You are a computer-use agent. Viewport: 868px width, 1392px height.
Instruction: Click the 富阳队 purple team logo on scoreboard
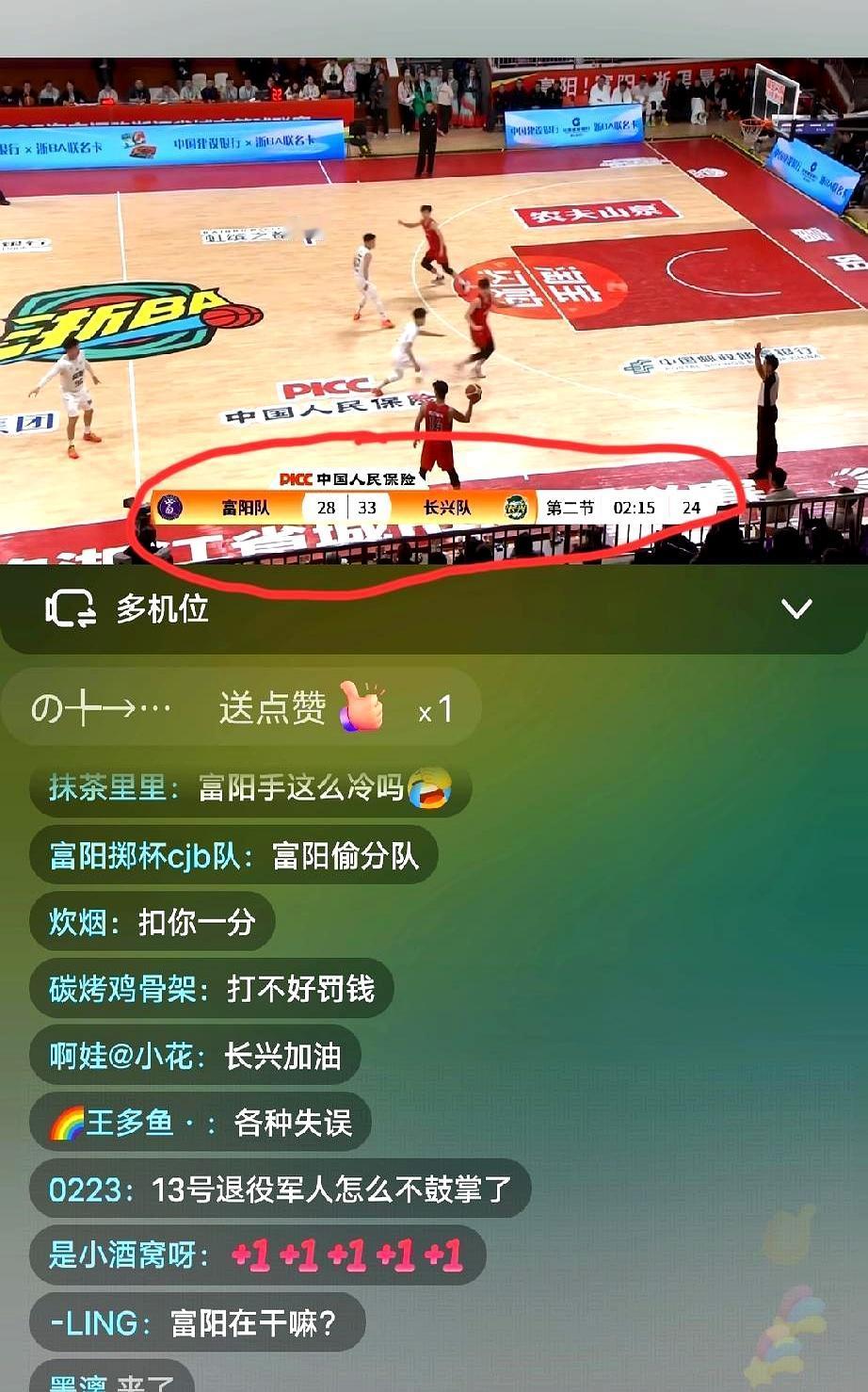(172, 507)
